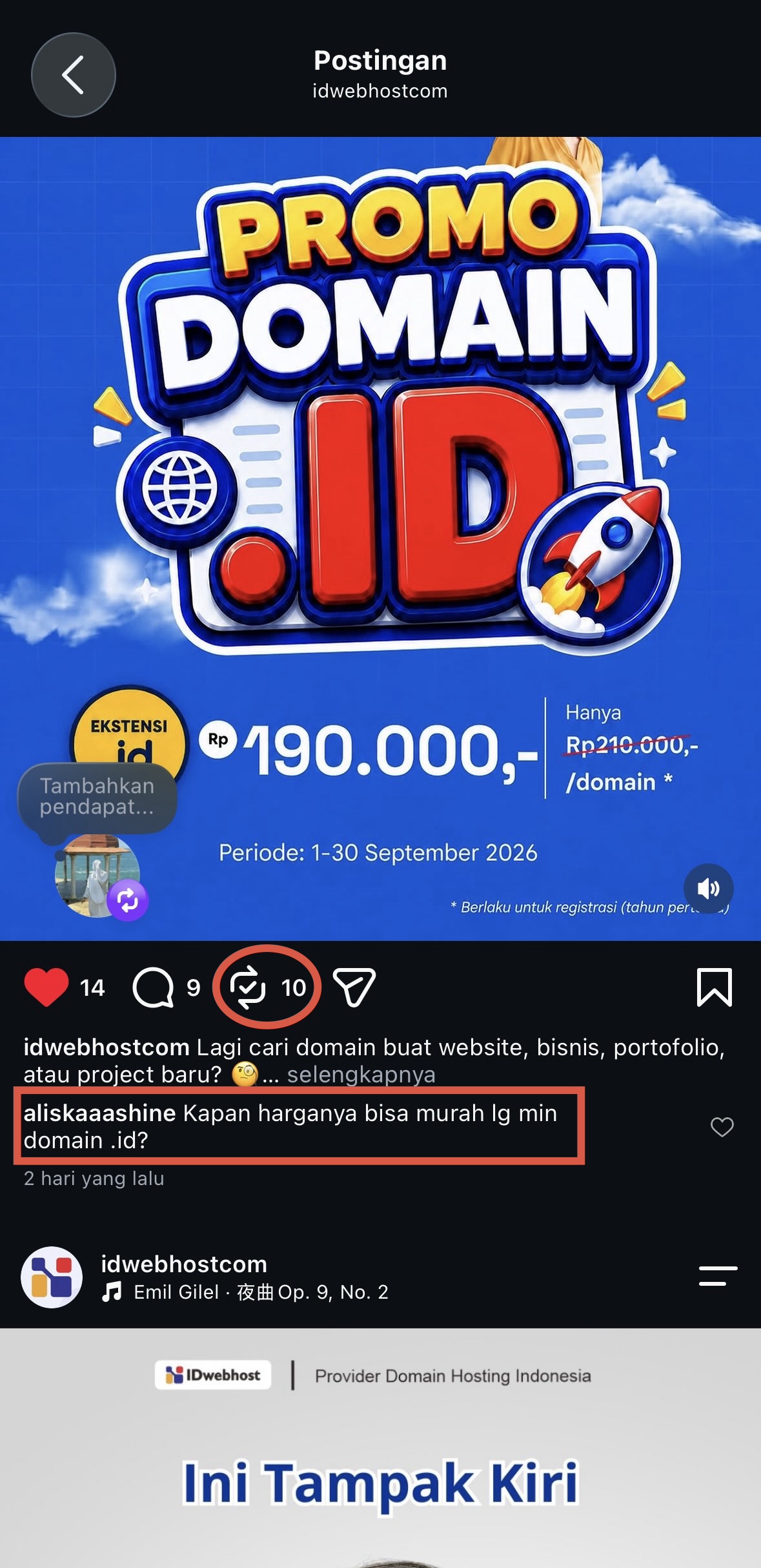
Task: Open the Ini Tampak Kiri post image
Action: click(380, 1448)
